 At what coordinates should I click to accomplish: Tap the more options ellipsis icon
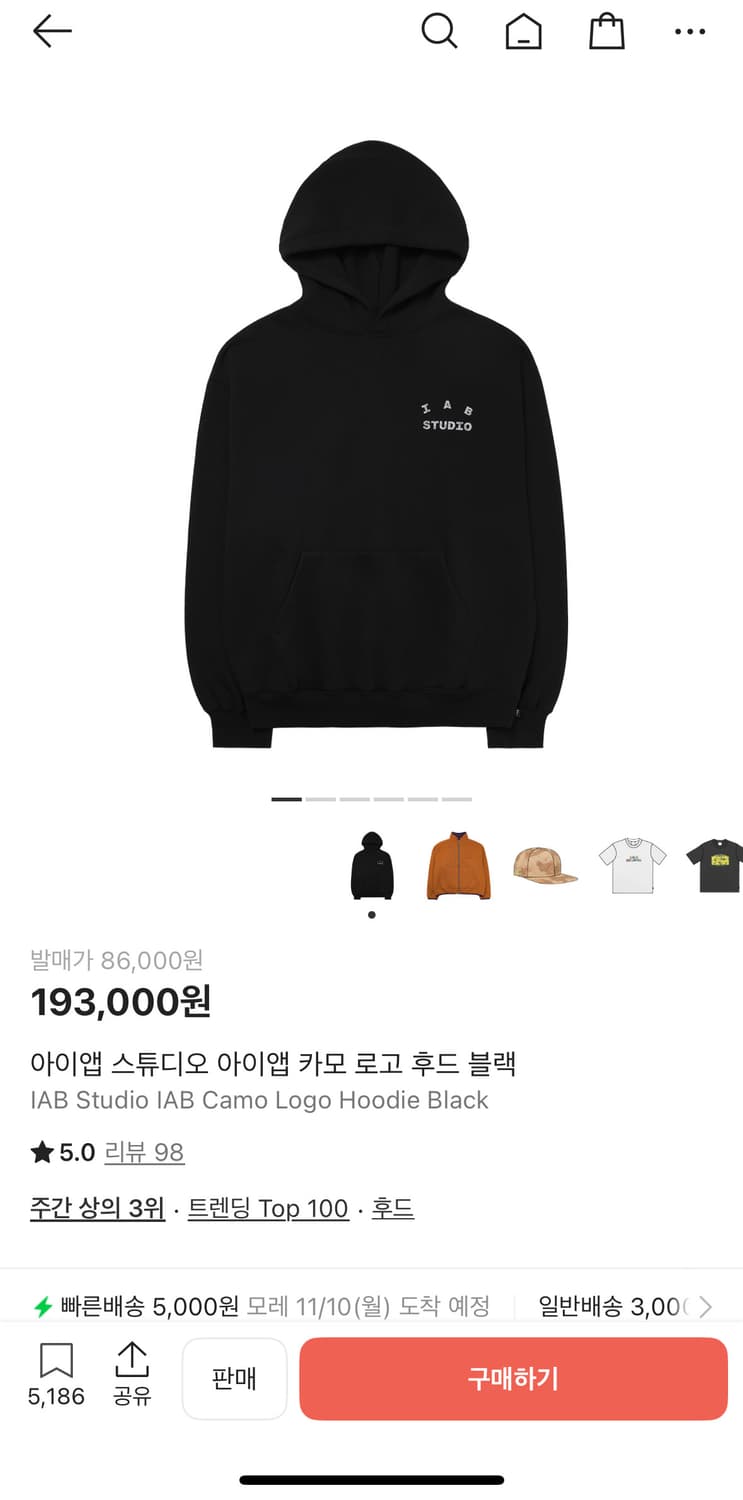(x=690, y=31)
